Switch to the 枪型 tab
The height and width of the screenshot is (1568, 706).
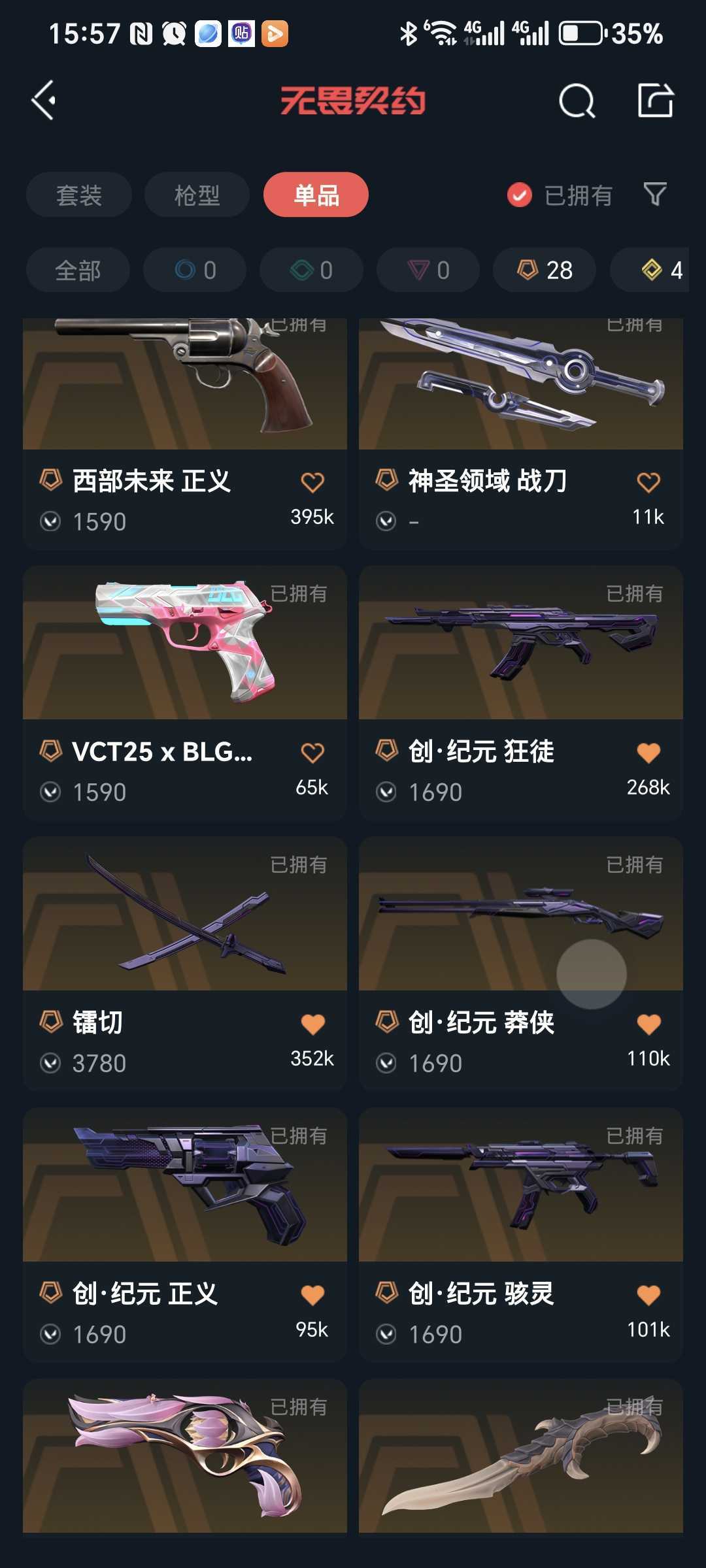[197, 195]
